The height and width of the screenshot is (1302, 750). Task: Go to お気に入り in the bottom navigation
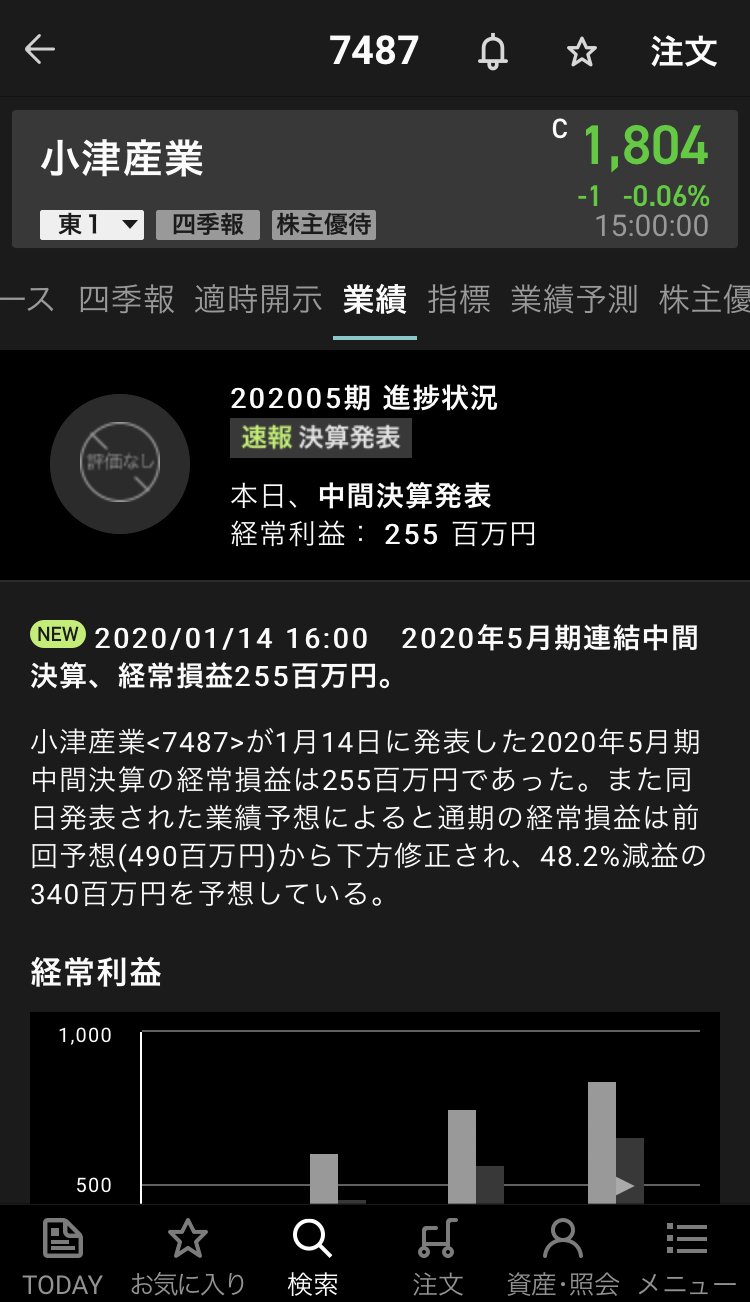pos(188,1254)
